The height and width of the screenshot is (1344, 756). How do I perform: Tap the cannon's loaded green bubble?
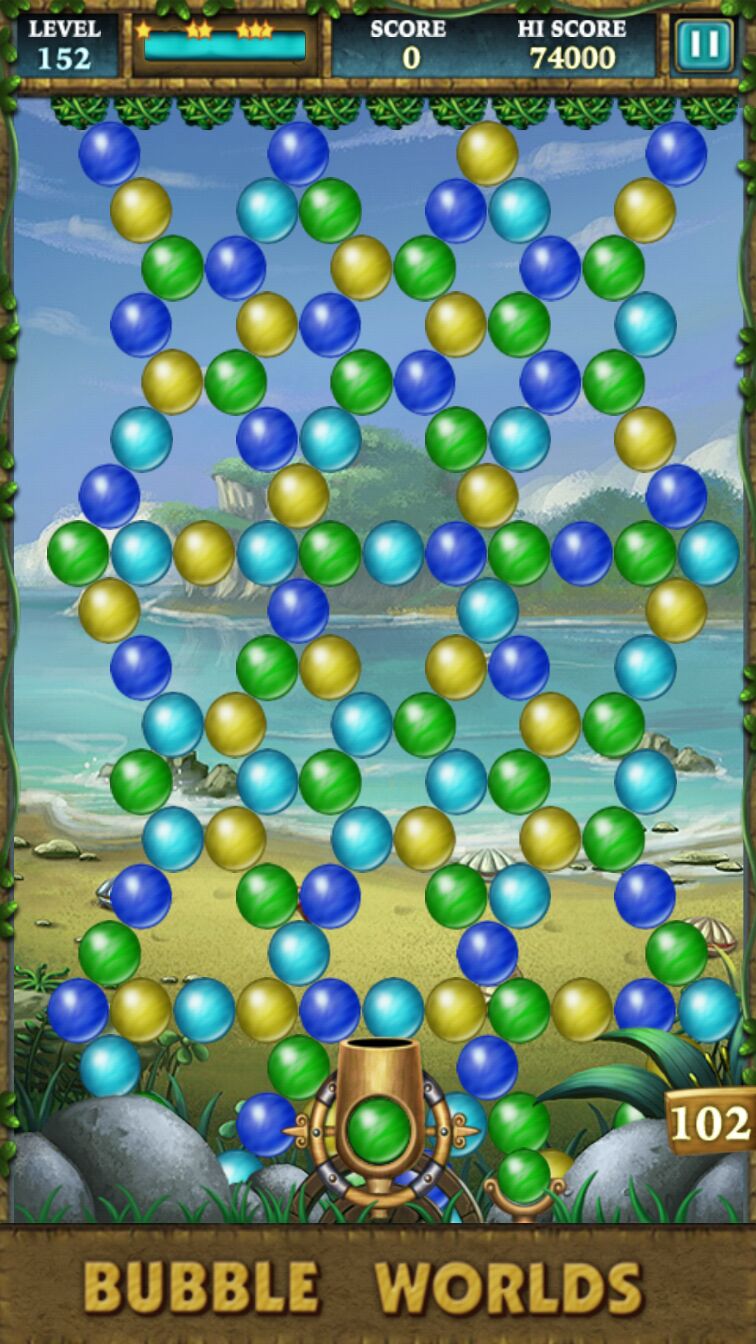(x=379, y=1128)
